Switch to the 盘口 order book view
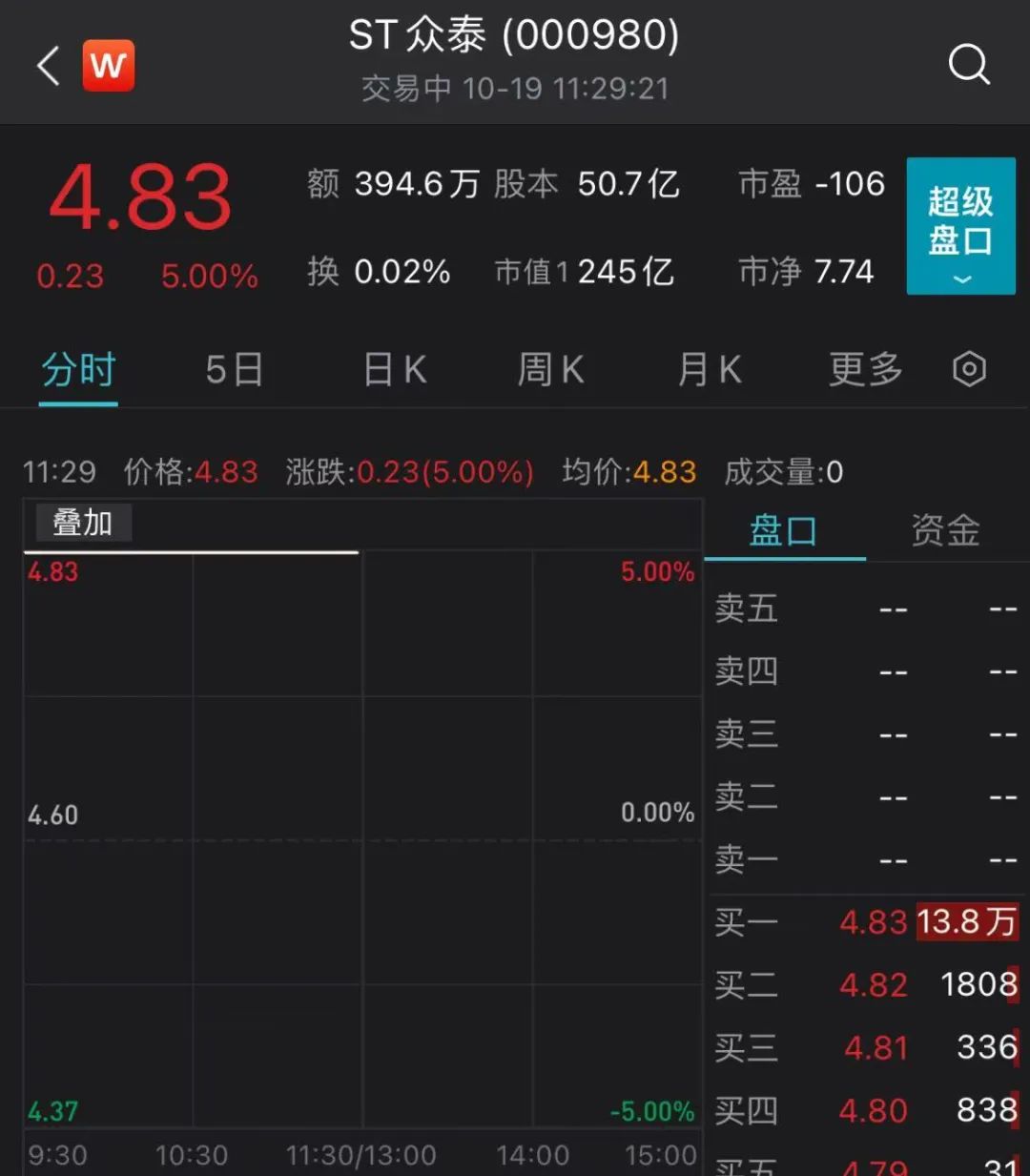 pyautogui.click(x=784, y=530)
